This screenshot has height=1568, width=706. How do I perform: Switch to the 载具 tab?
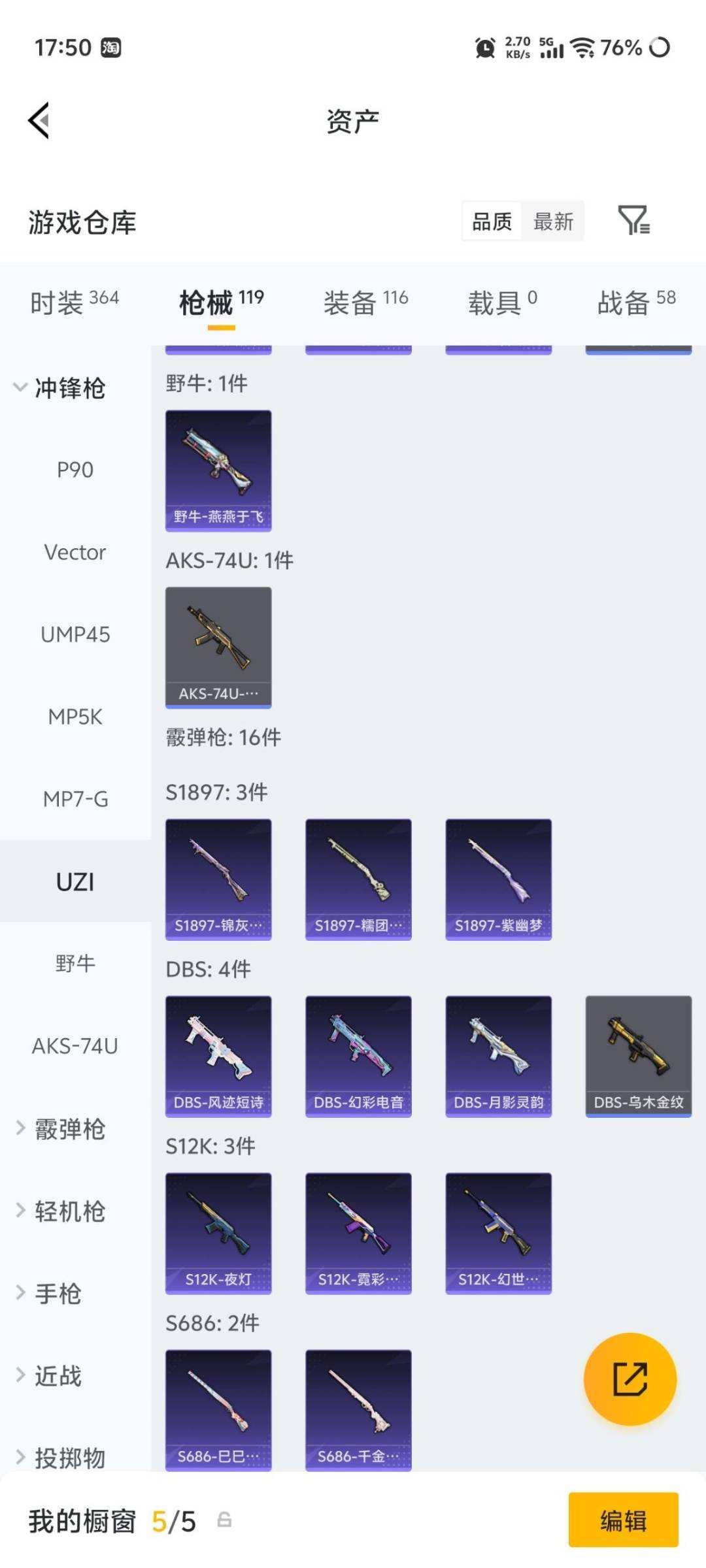(x=502, y=302)
